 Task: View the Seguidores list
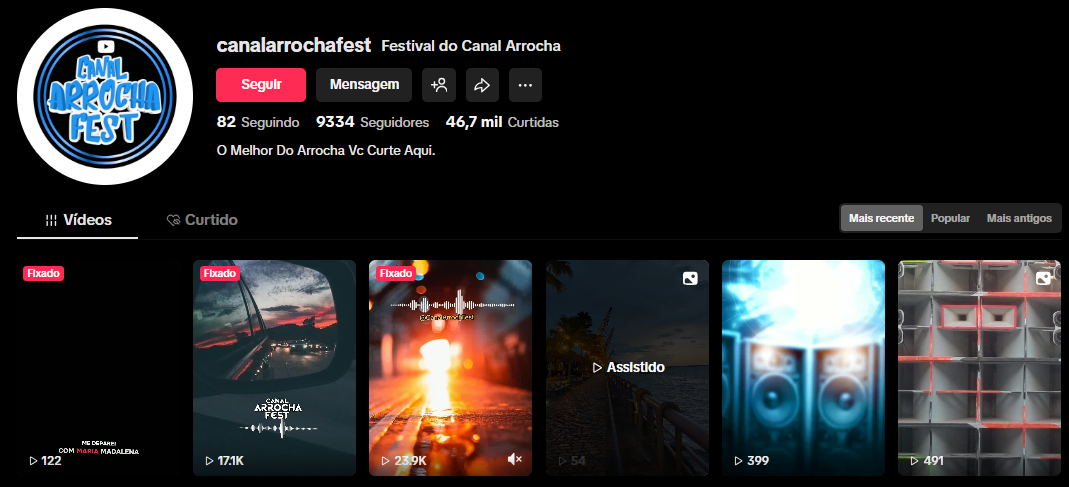(372, 122)
